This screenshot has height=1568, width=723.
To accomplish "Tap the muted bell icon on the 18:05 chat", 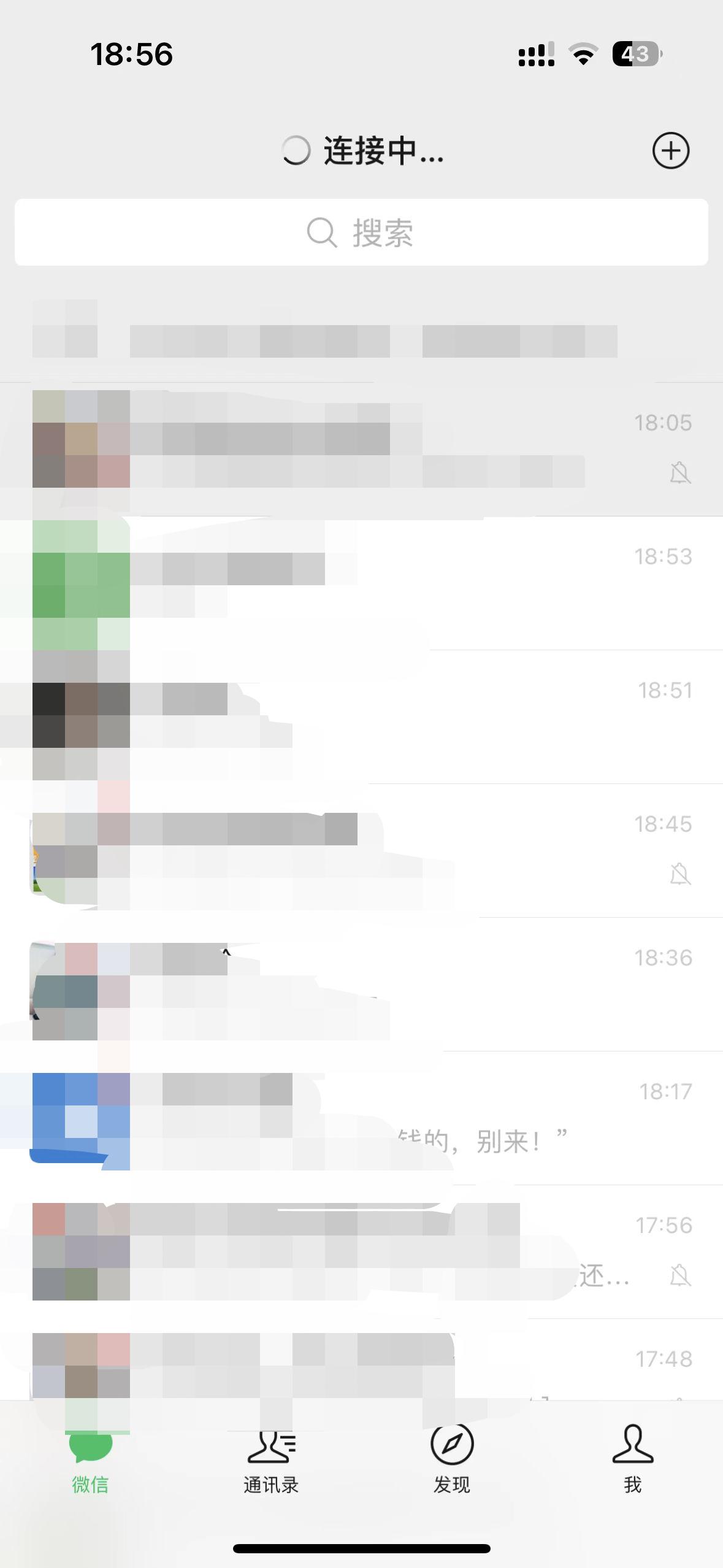I will [x=681, y=472].
